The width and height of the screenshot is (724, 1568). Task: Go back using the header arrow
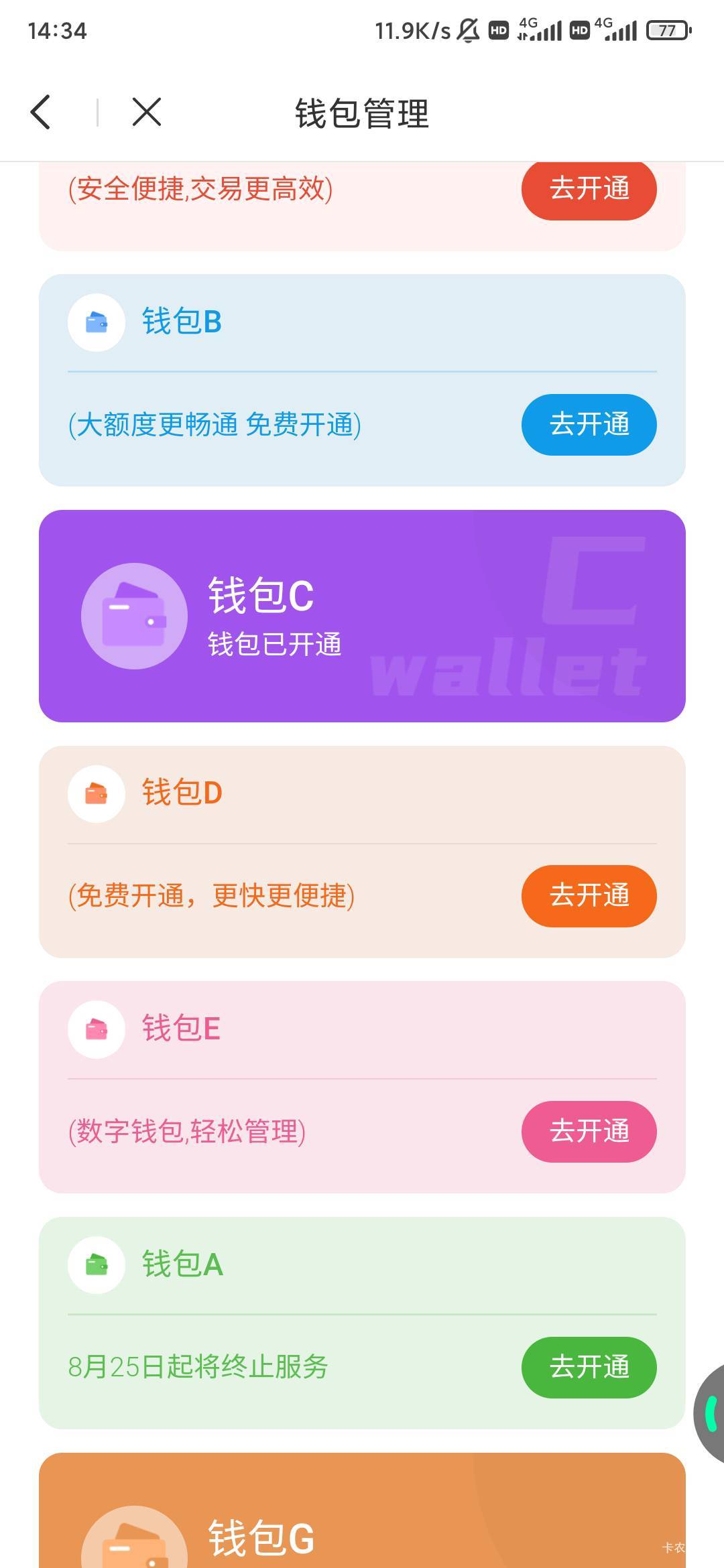click(42, 112)
